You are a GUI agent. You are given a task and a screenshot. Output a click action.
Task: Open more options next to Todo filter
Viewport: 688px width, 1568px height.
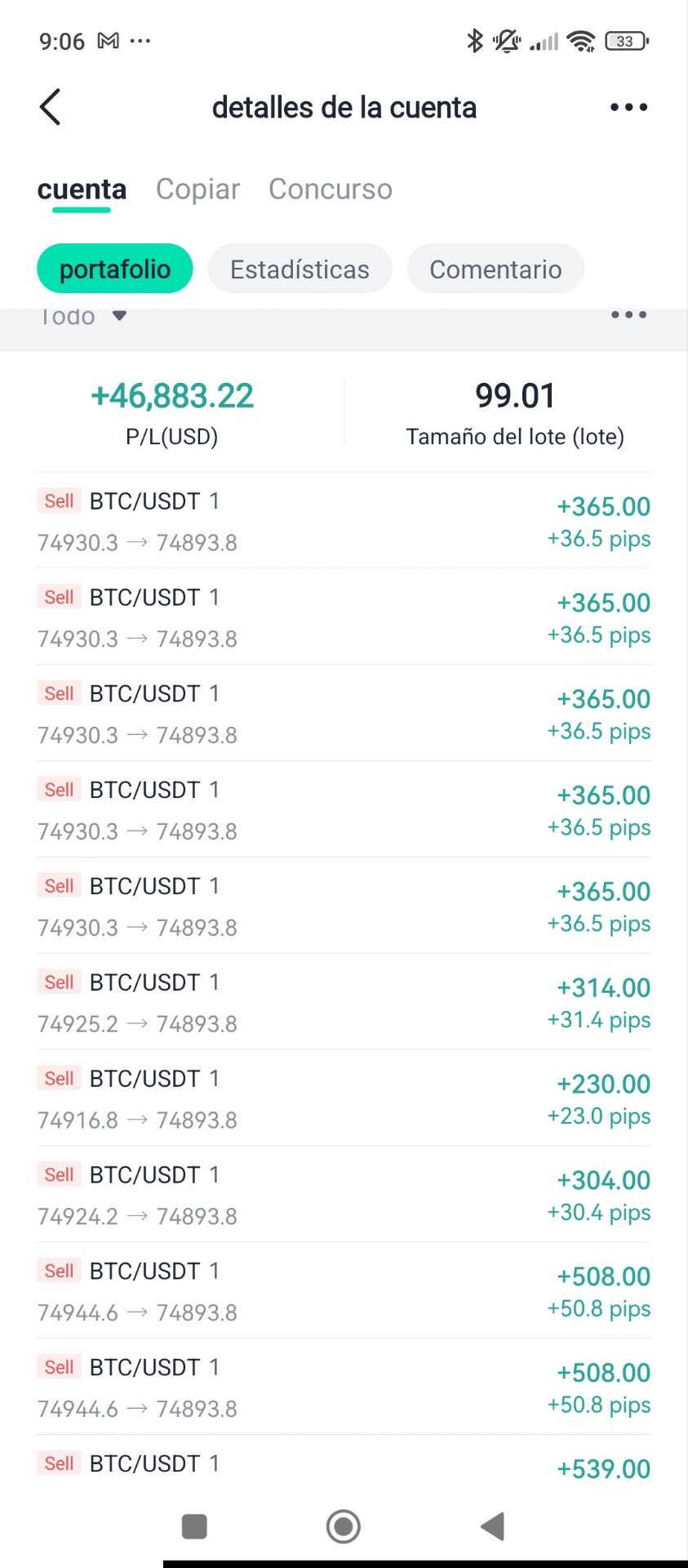click(x=628, y=315)
